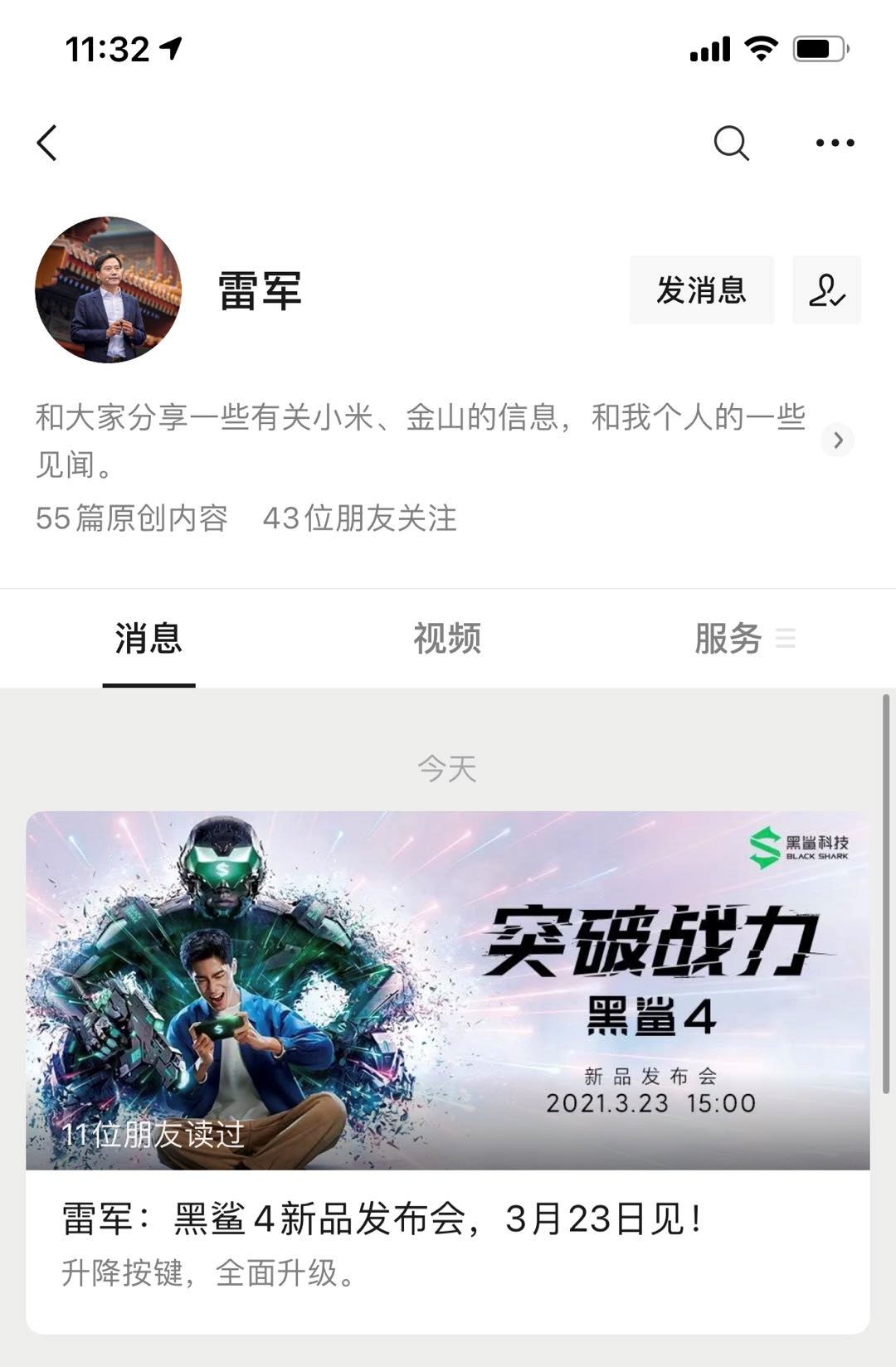Image resolution: width=896 pixels, height=1367 pixels.
Task: Go back using the top-left arrow
Action: coord(47,143)
